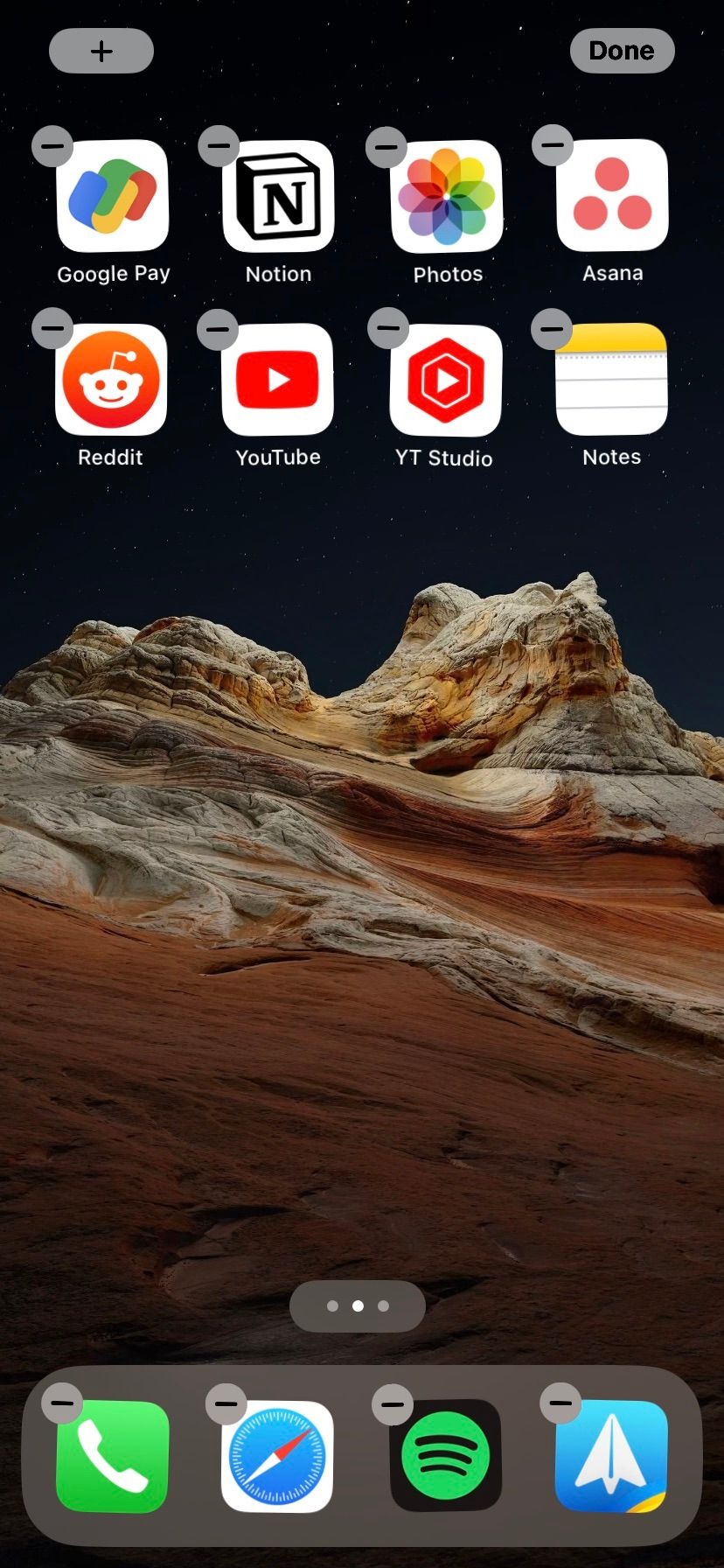Open the Photos app icon

pos(446,196)
